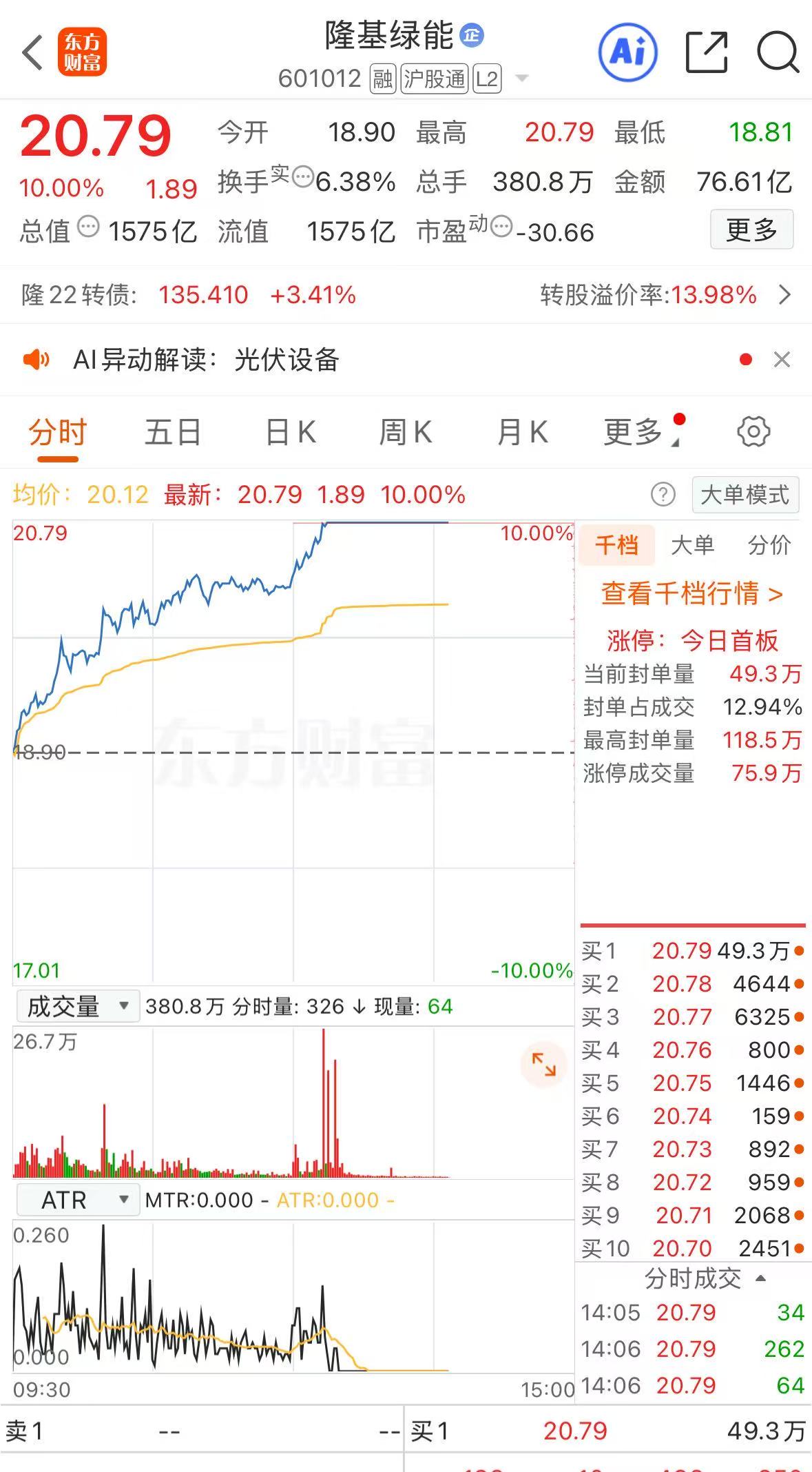812x1472 pixels.
Task: Open 查看千档行情 link
Action: coord(691,593)
